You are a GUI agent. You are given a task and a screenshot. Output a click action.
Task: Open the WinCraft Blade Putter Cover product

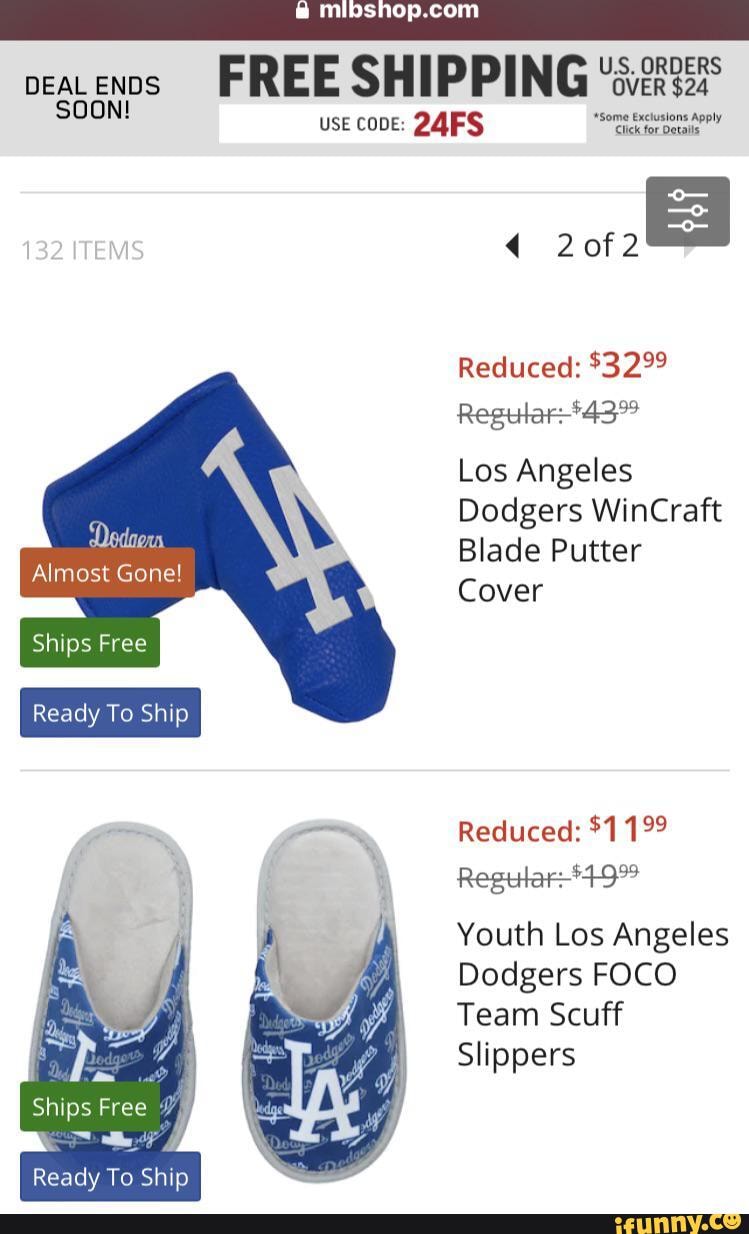588,530
